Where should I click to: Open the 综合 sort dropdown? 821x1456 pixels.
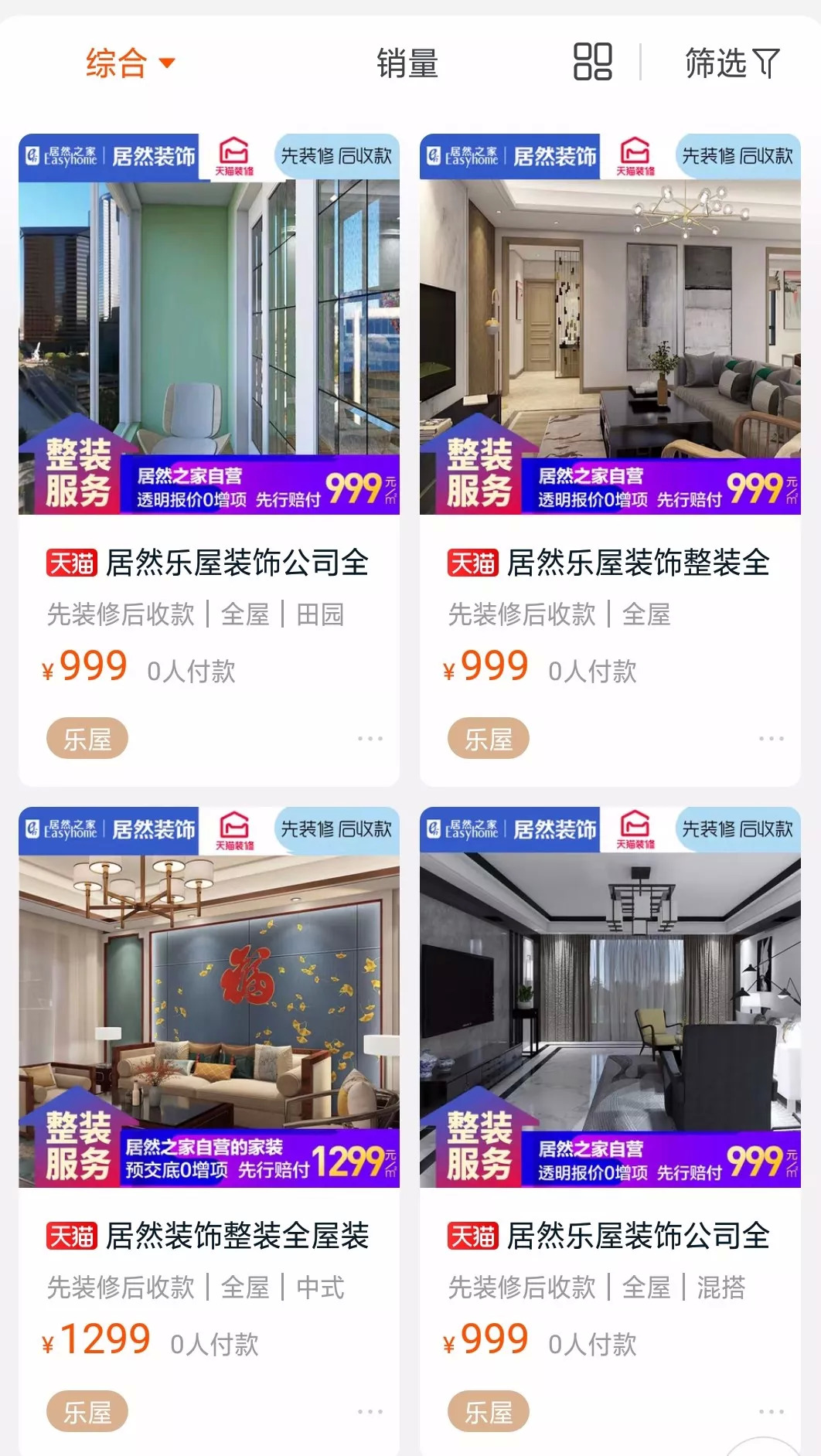tap(130, 63)
